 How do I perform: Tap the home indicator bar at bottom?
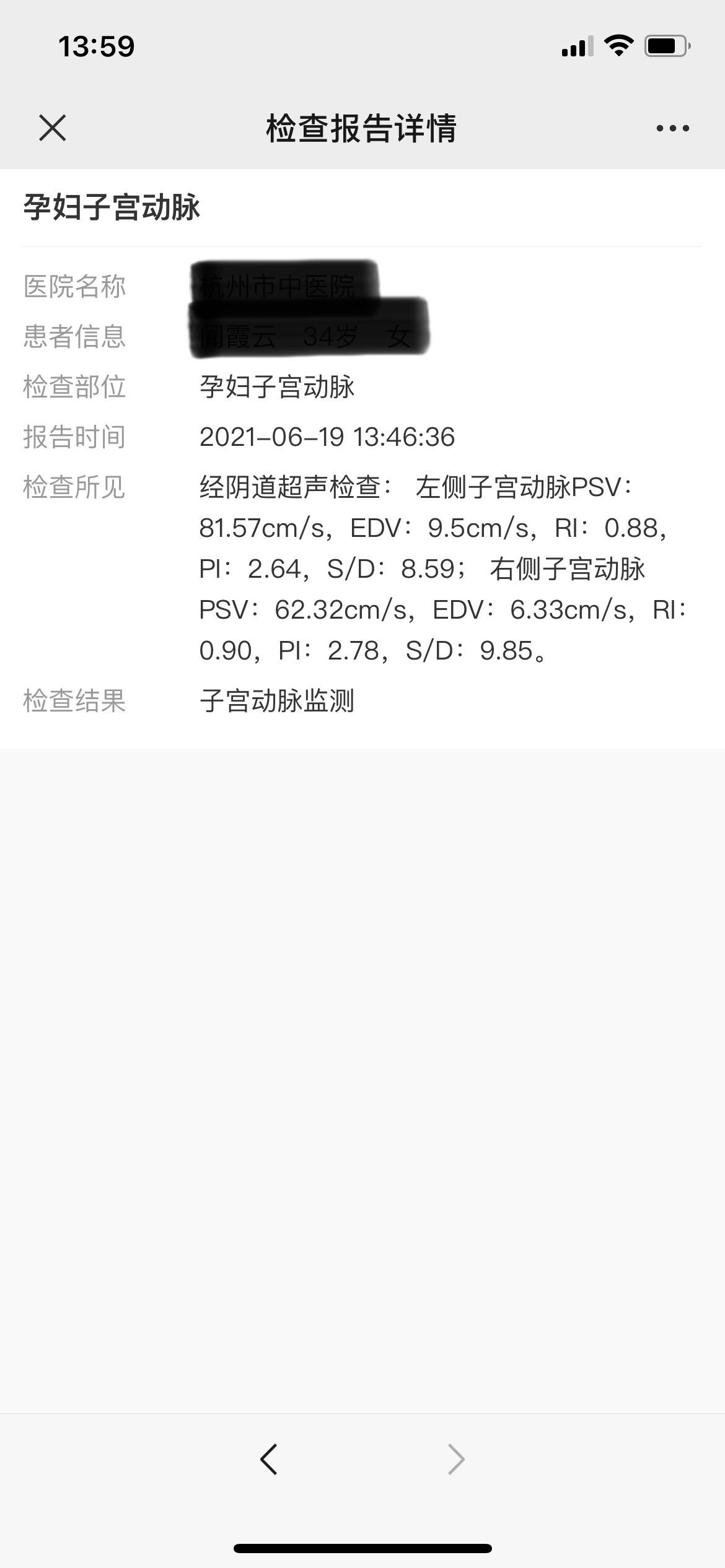[362, 1549]
